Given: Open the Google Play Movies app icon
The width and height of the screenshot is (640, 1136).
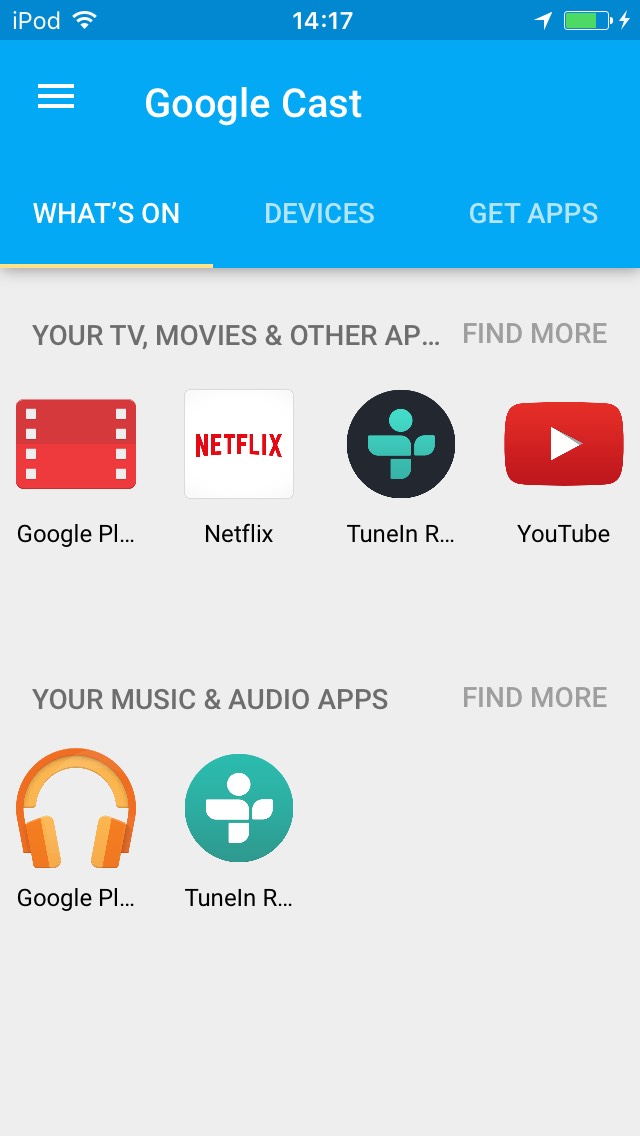Looking at the screenshot, I should pyautogui.click(x=76, y=444).
